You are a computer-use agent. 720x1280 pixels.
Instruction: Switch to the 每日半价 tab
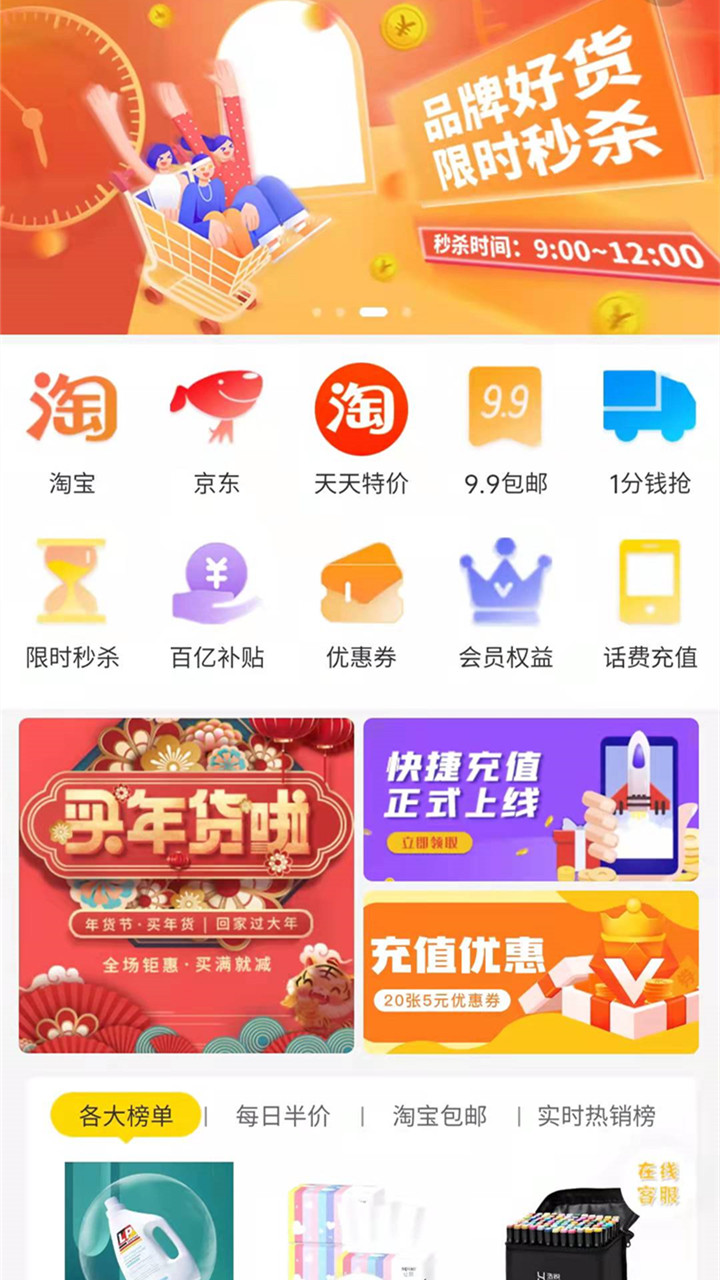click(283, 1116)
